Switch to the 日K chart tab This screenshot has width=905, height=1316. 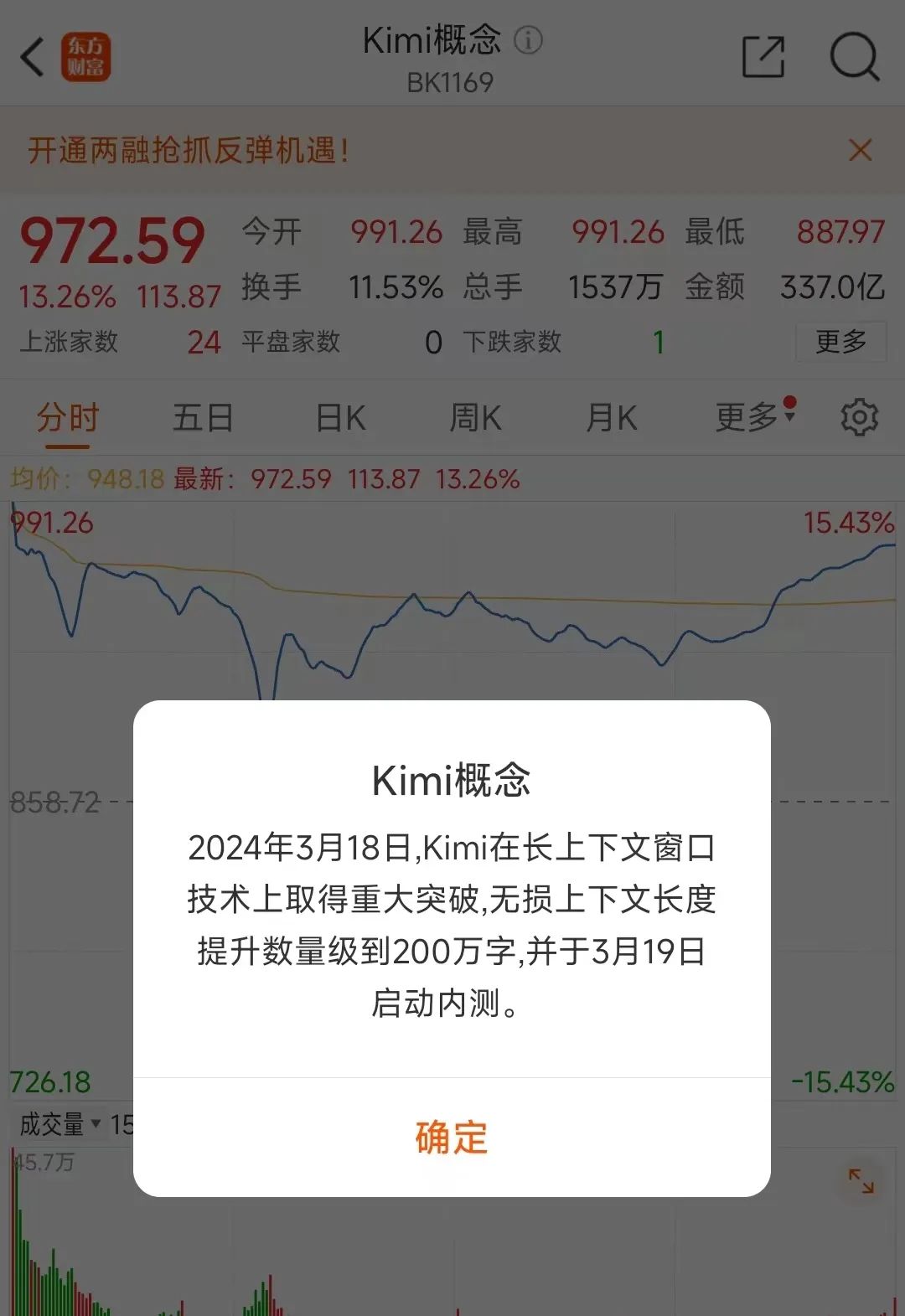pyautogui.click(x=340, y=417)
